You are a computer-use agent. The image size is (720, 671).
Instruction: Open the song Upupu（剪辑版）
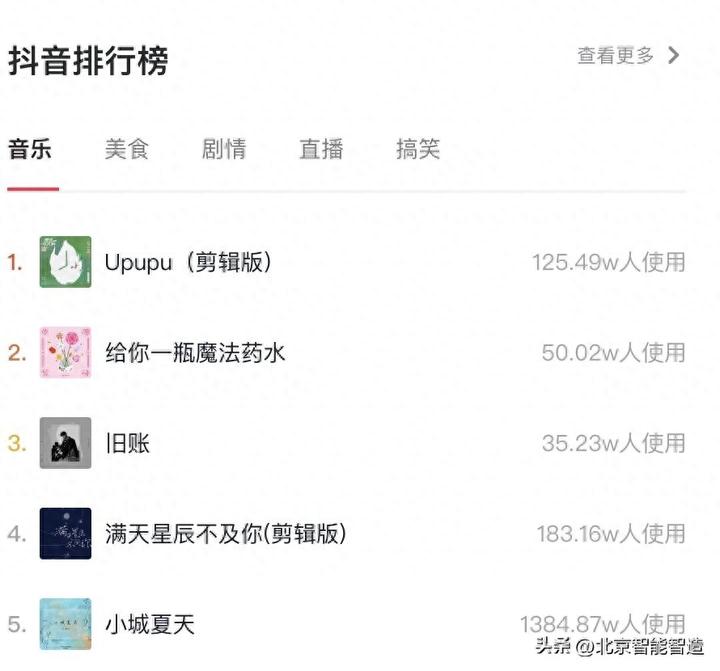(188, 262)
